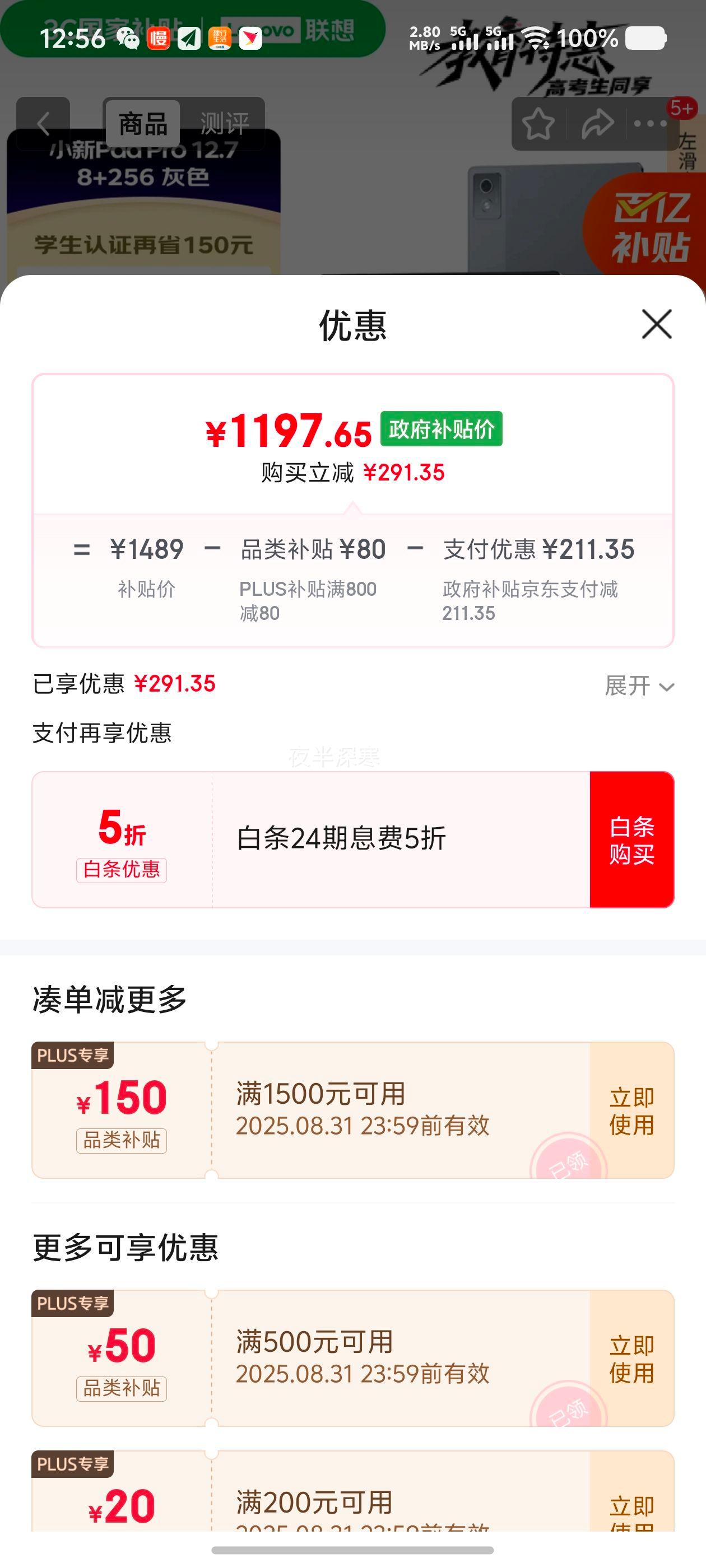Tap the 慢 notification icon in status bar
The width and height of the screenshot is (706, 1568).
pos(159,38)
